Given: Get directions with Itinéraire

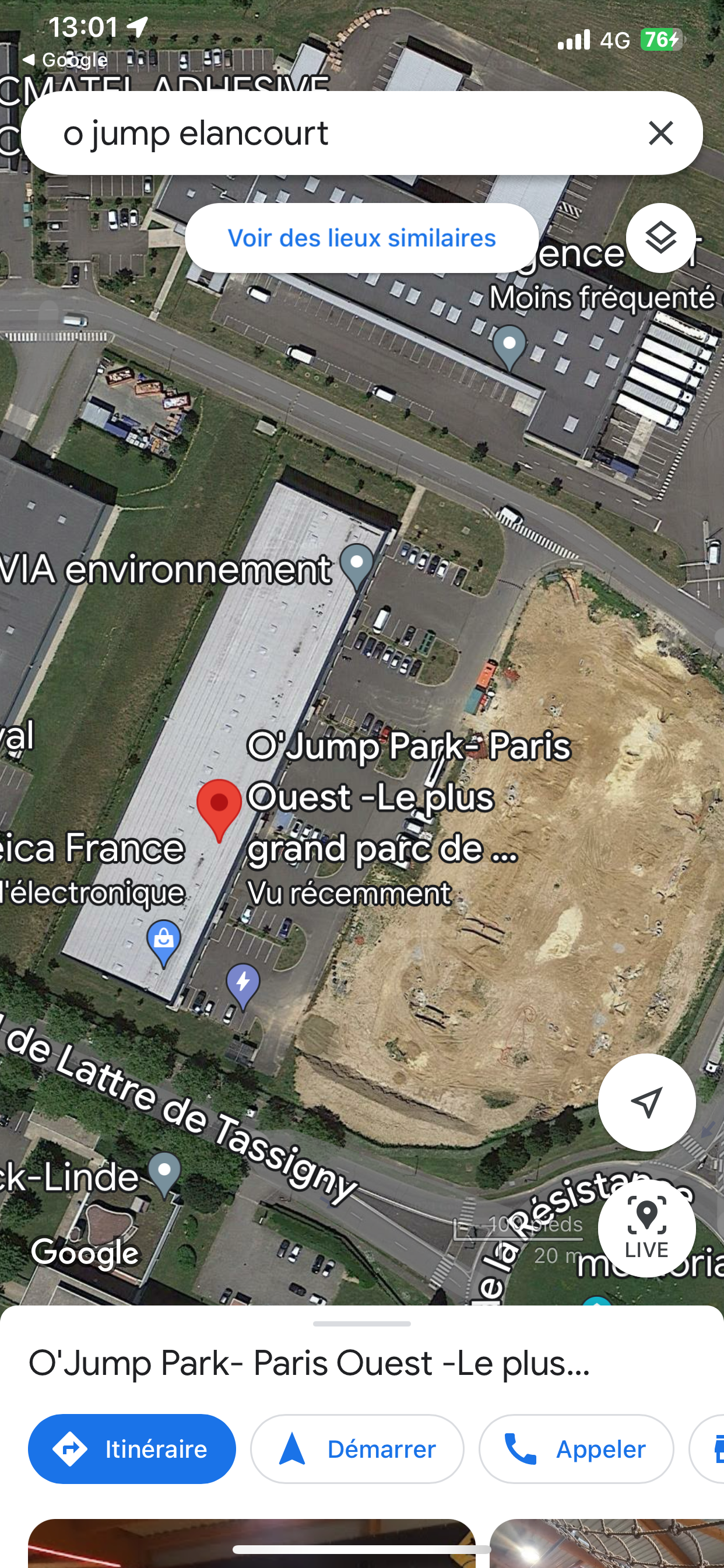Looking at the screenshot, I should click(x=132, y=1448).
